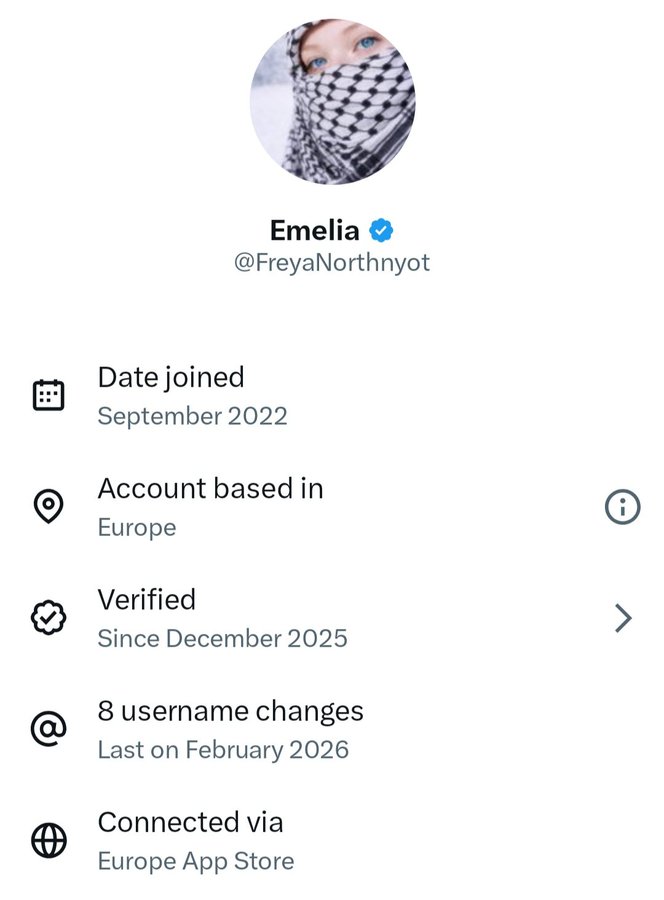View Emelia's profile picture
This screenshot has height=900, width=664.
(x=332, y=101)
